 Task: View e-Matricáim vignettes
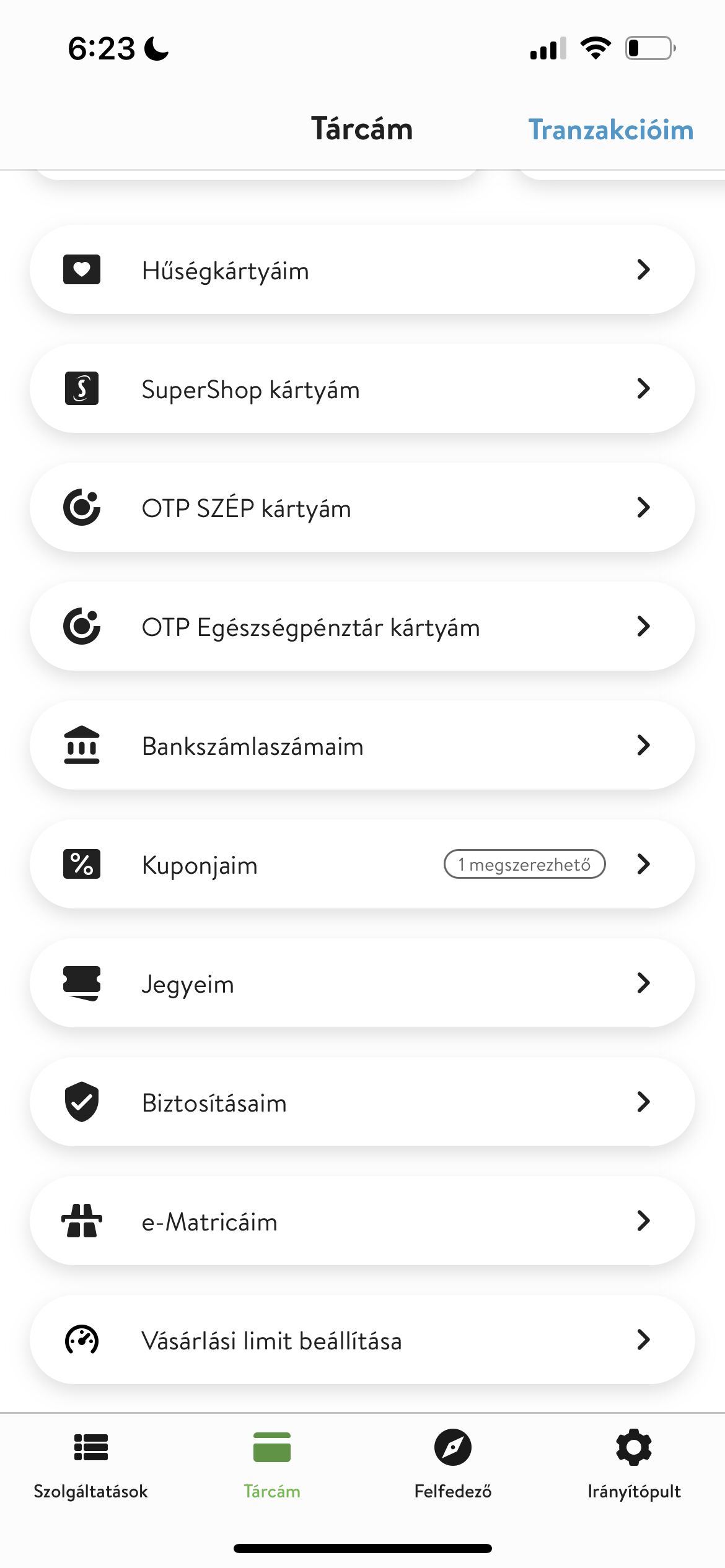(x=362, y=1221)
